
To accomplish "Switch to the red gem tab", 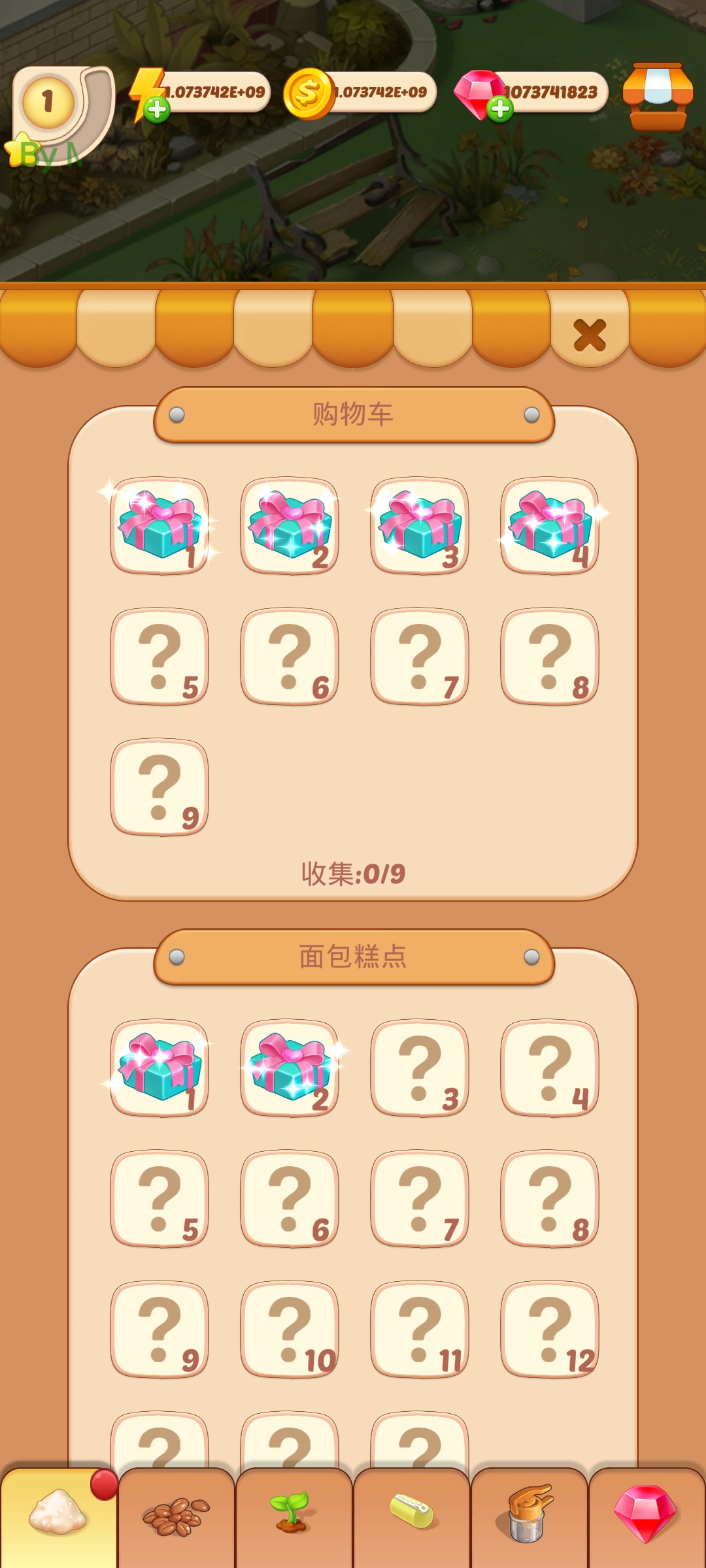I will coord(646,1516).
